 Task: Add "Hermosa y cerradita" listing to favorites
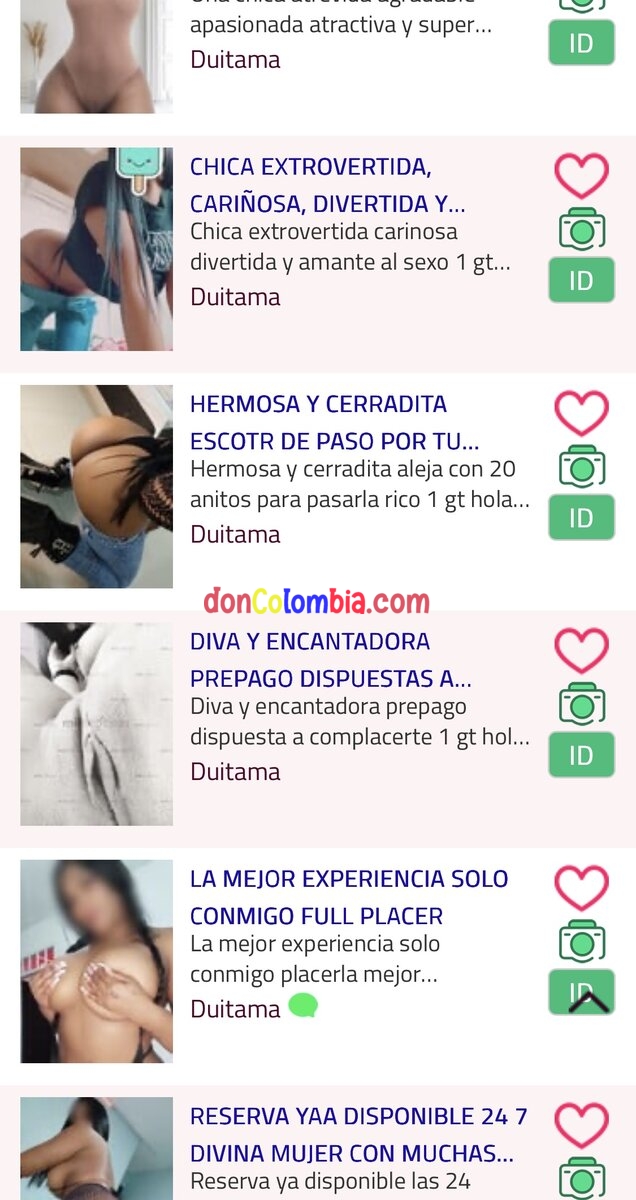[581, 413]
